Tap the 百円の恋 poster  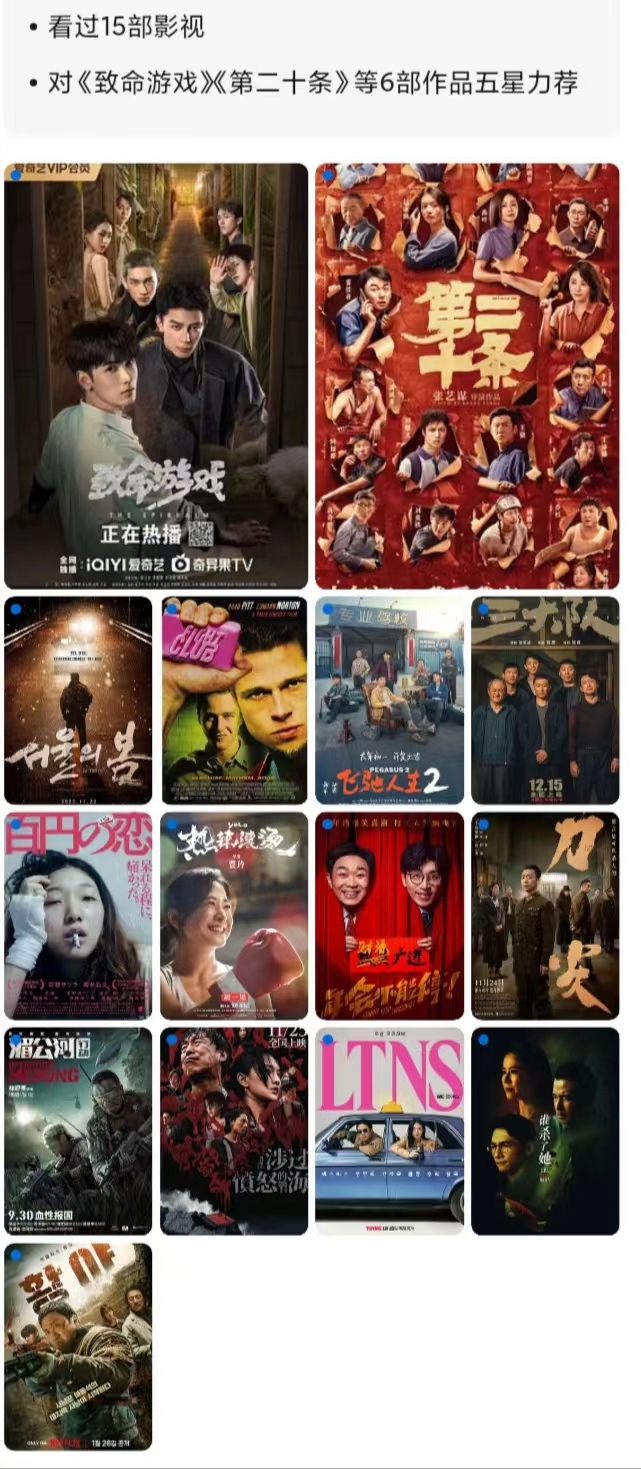tap(78, 915)
